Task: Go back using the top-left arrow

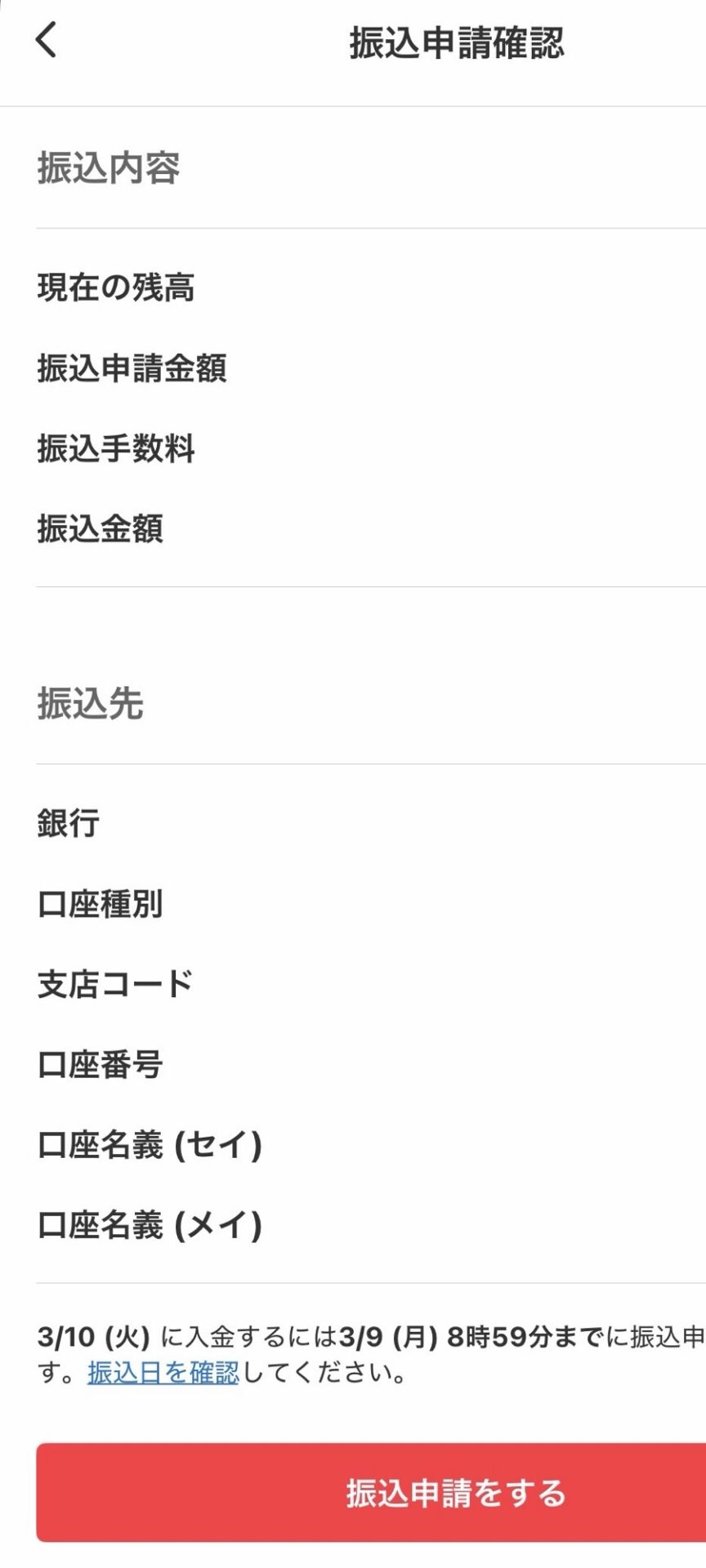Action: (x=47, y=40)
